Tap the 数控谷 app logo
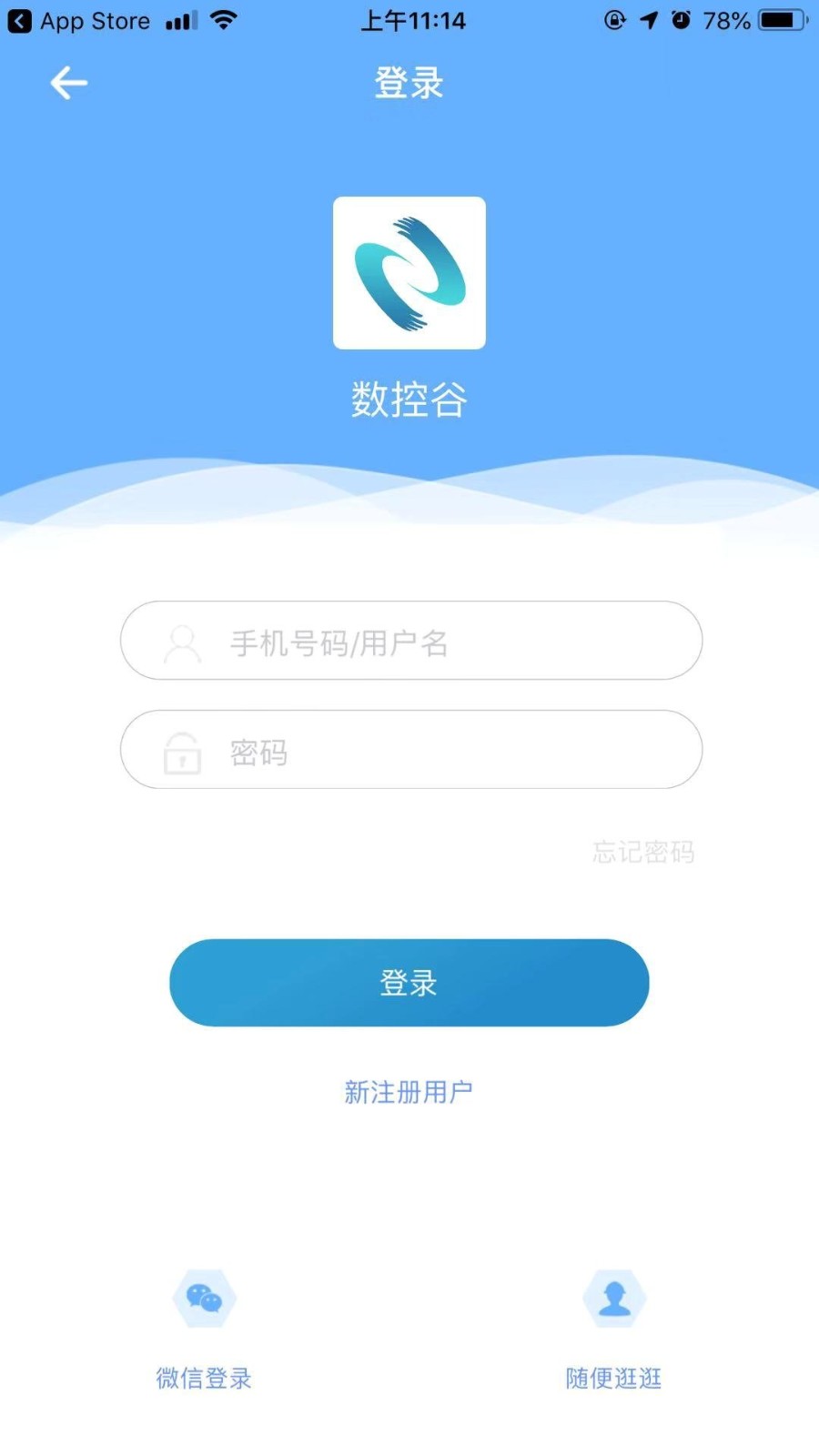This screenshot has height=1456, width=819. coord(409,273)
